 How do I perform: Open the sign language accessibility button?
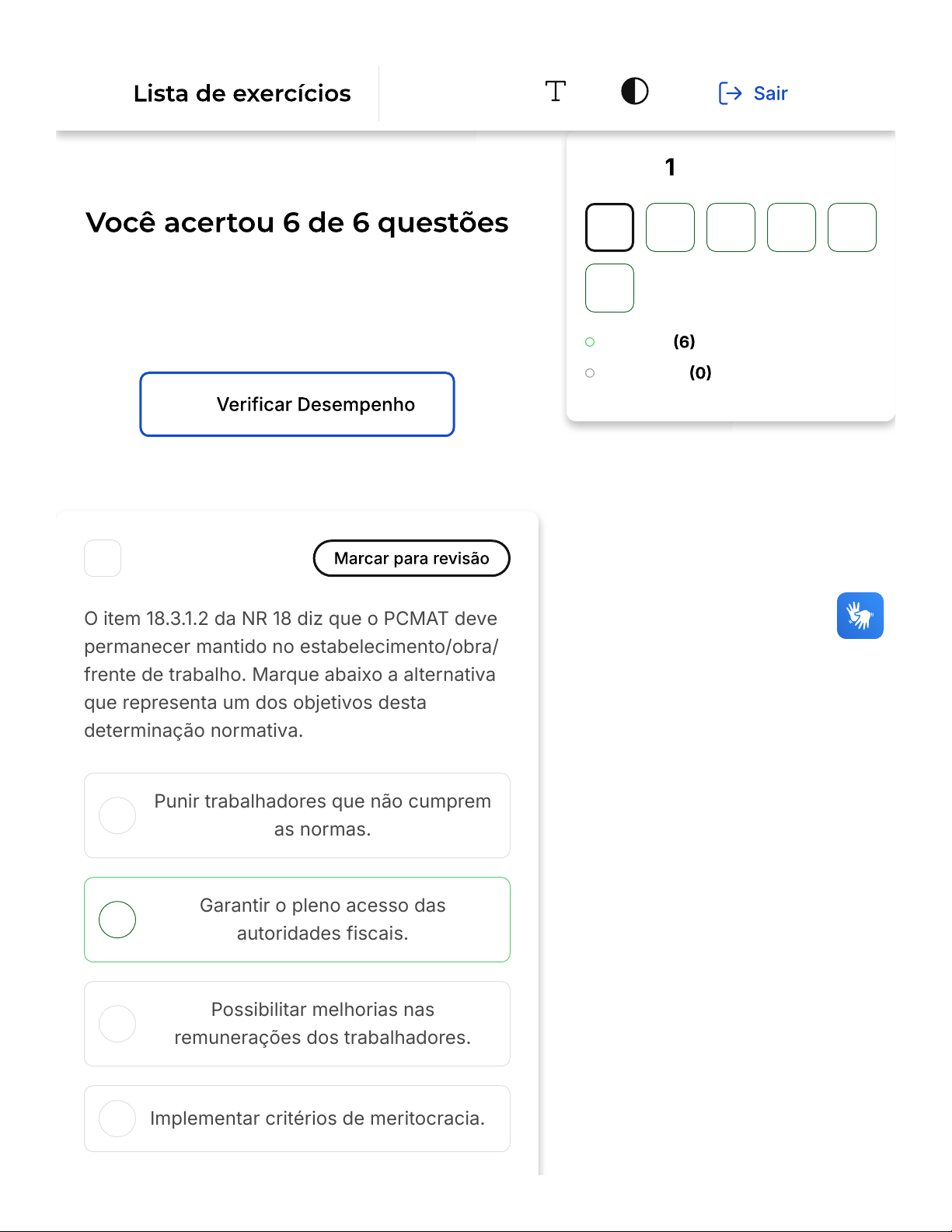point(860,616)
